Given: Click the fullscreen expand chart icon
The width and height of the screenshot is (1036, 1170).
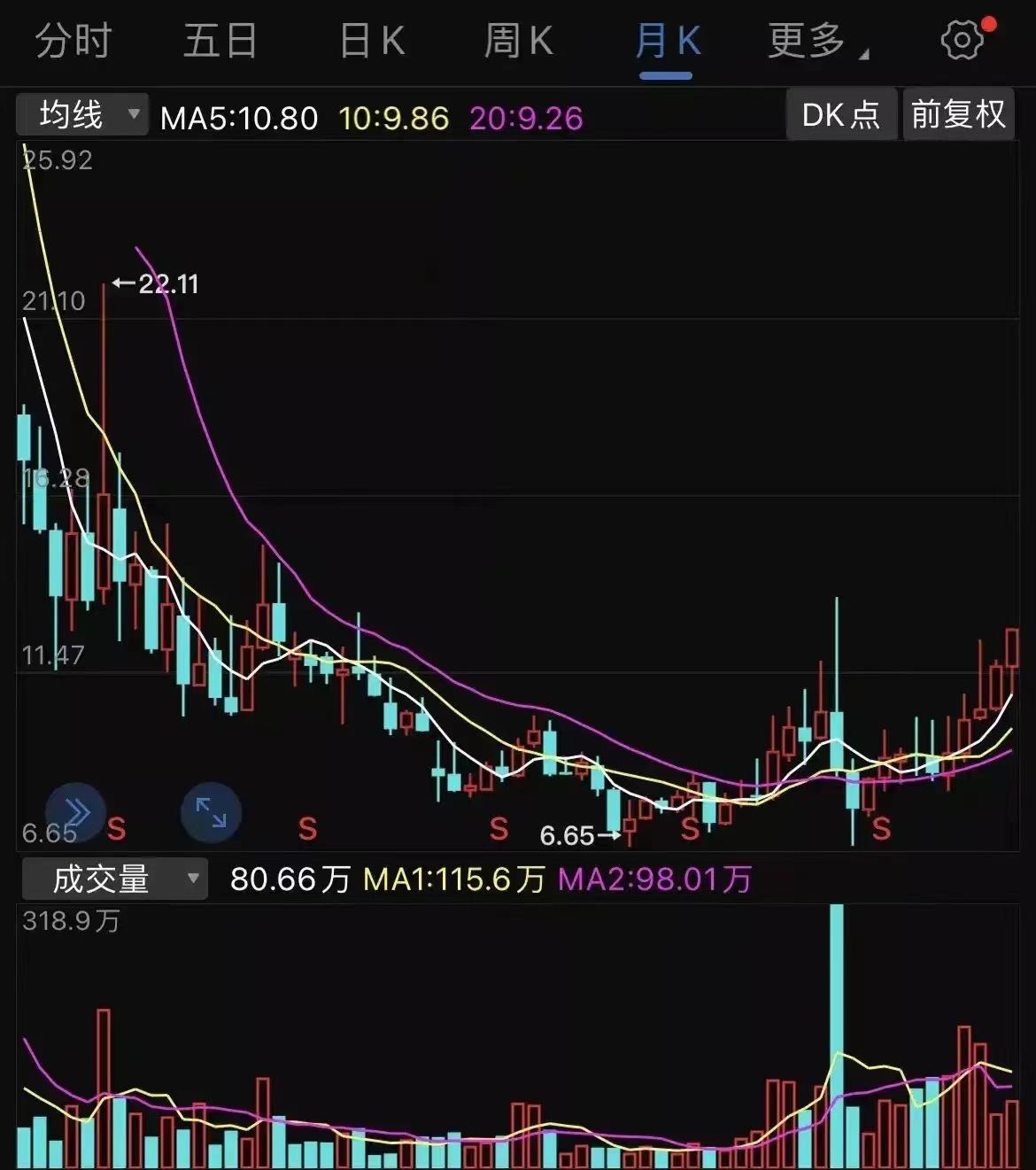Looking at the screenshot, I should pyautogui.click(x=211, y=811).
